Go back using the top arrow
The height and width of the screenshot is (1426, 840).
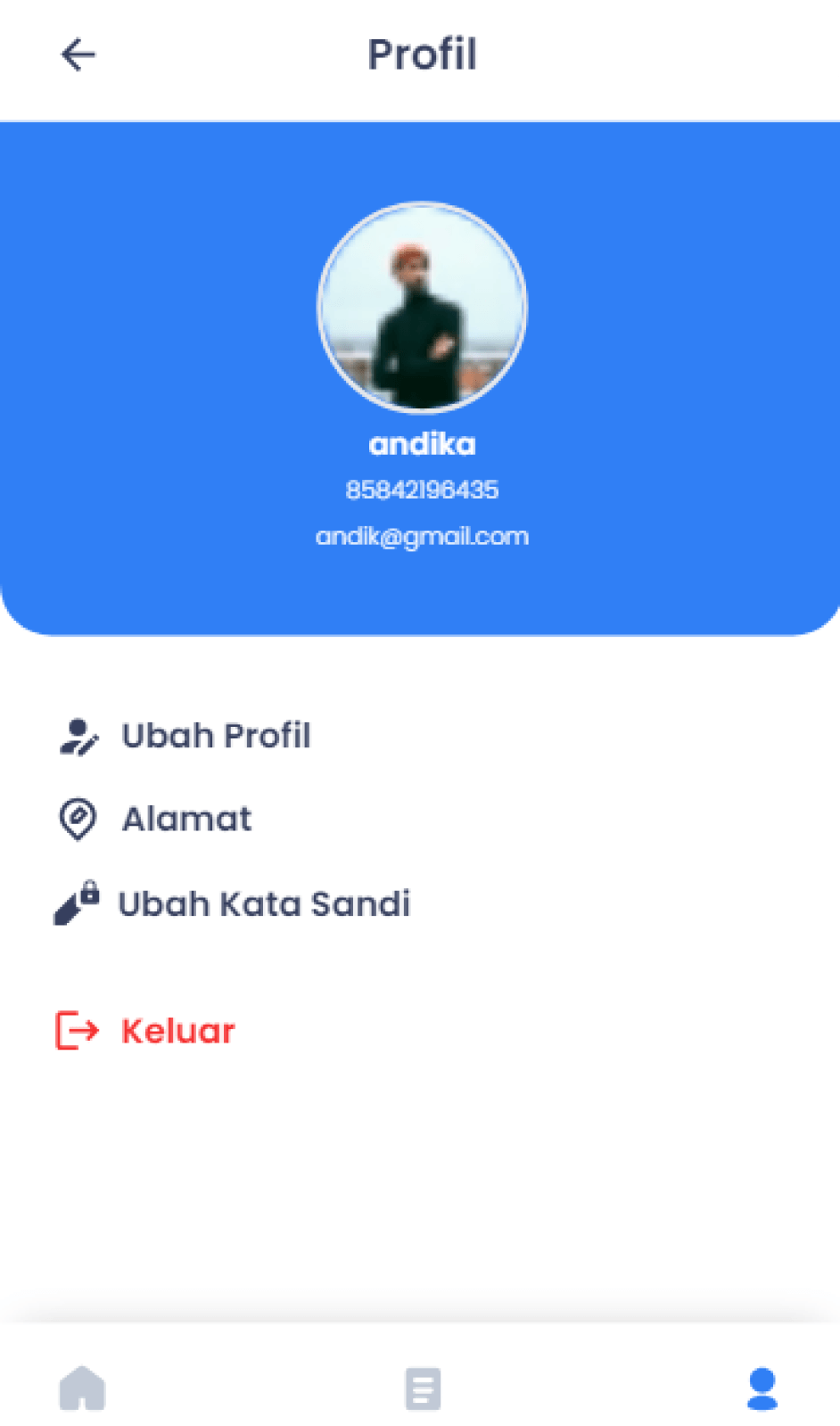(78, 54)
